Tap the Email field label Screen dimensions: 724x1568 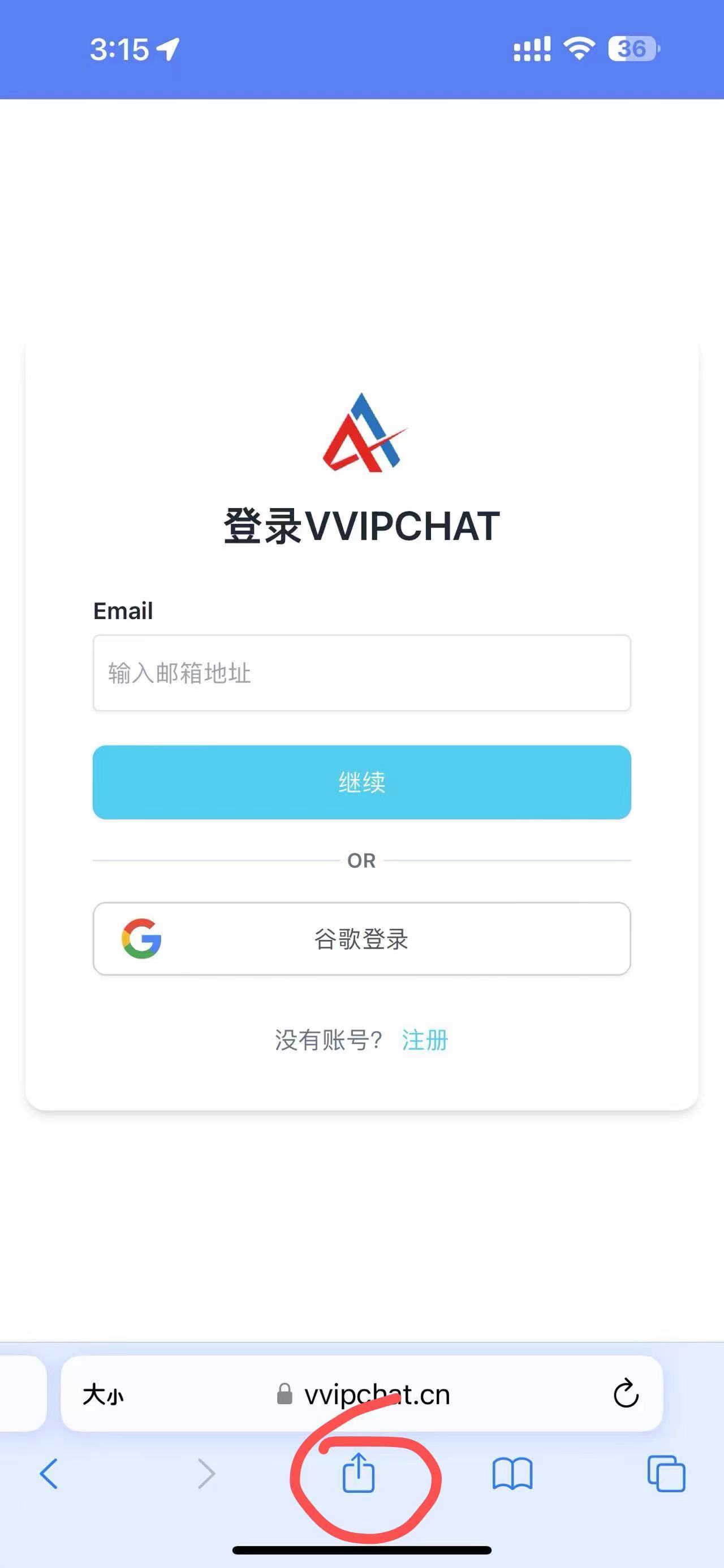(x=124, y=610)
